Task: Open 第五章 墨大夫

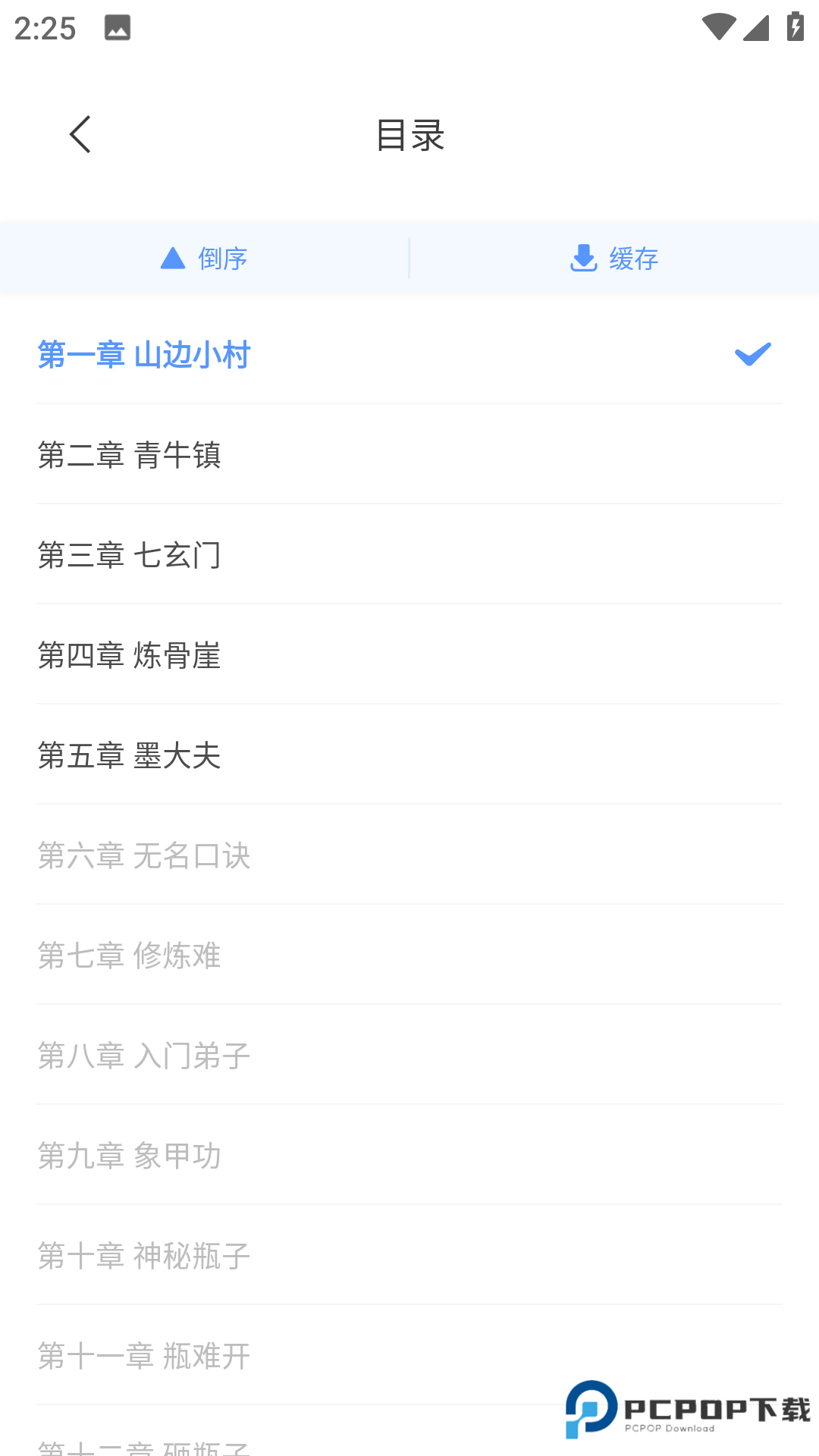Action: pos(130,756)
